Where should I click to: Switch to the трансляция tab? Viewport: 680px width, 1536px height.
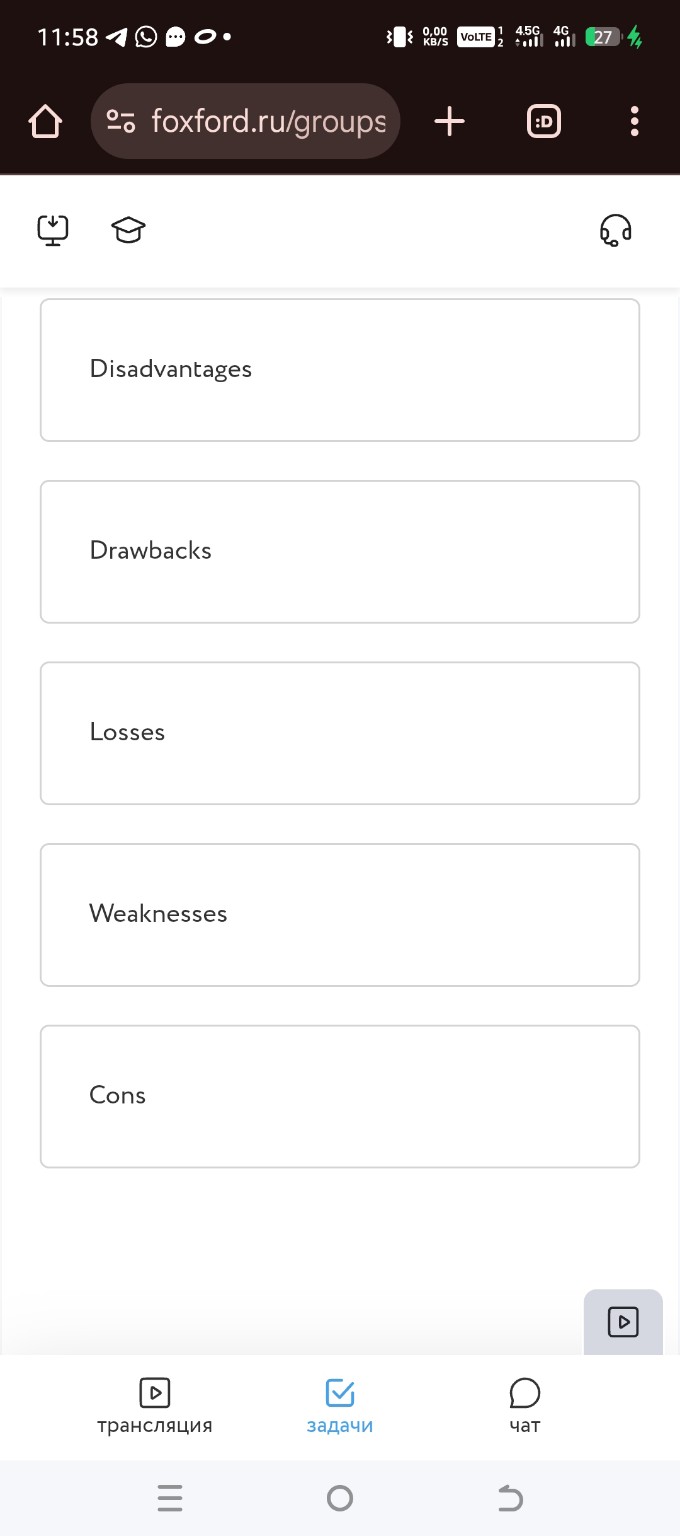(154, 1406)
